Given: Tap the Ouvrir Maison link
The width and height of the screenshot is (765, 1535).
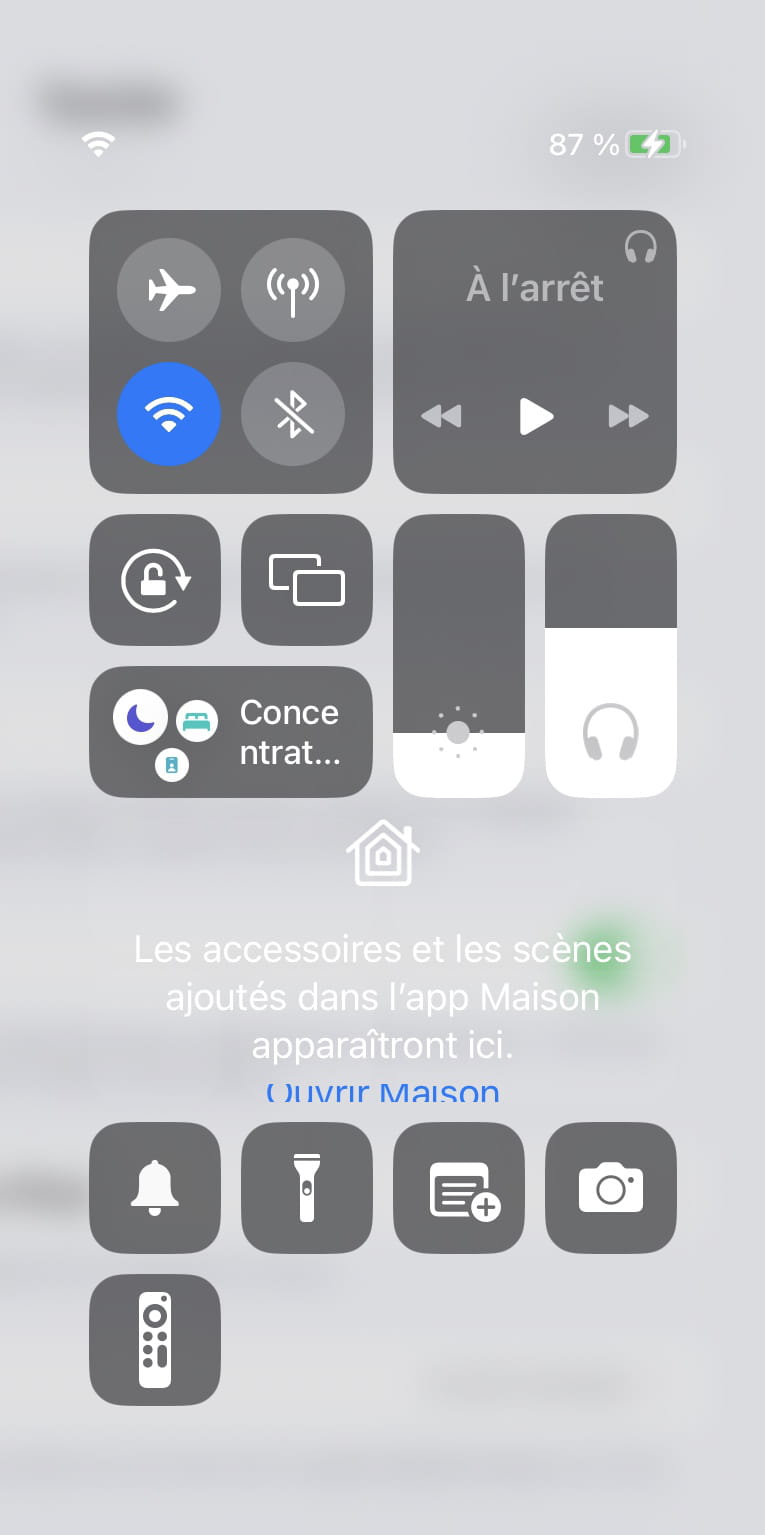Looking at the screenshot, I should tap(382, 1089).
